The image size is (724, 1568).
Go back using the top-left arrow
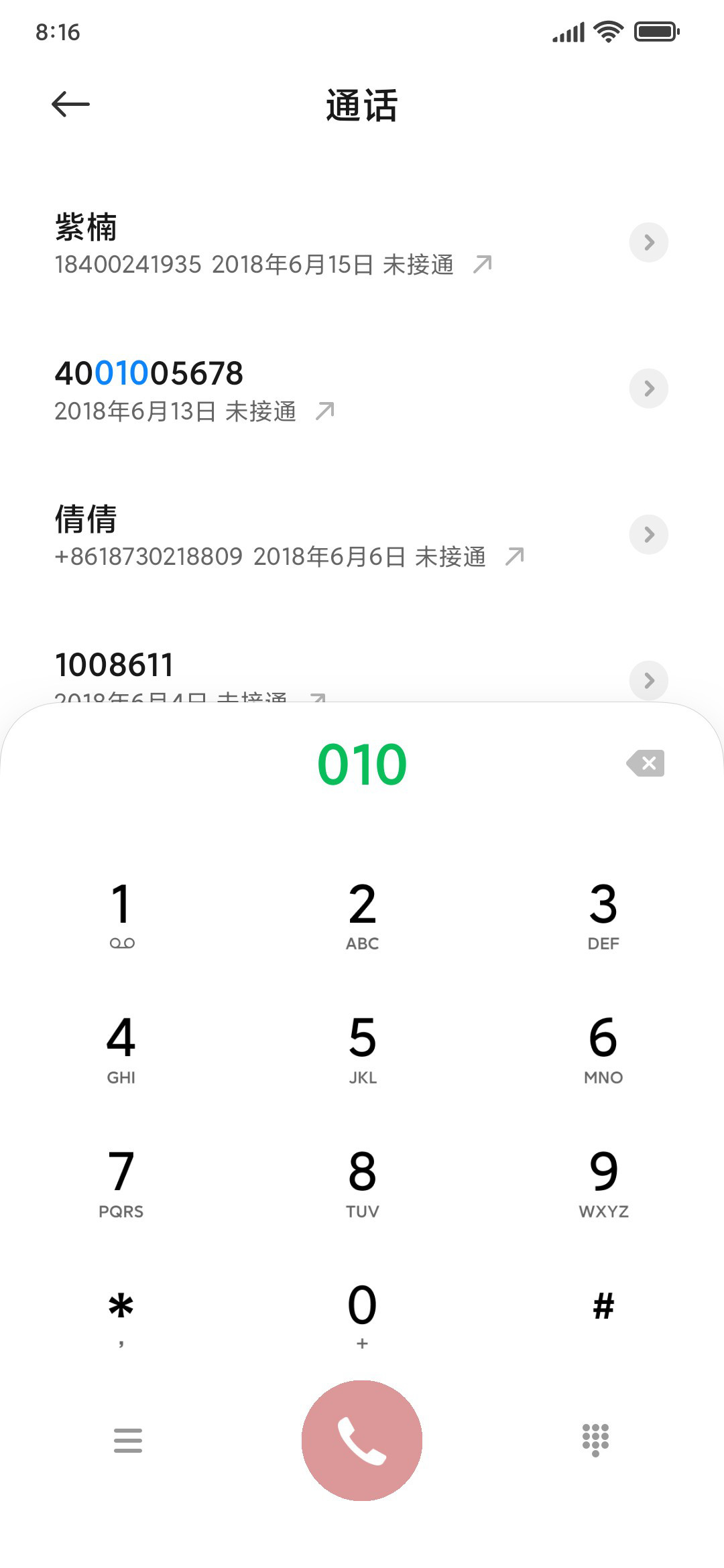[x=70, y=105]
